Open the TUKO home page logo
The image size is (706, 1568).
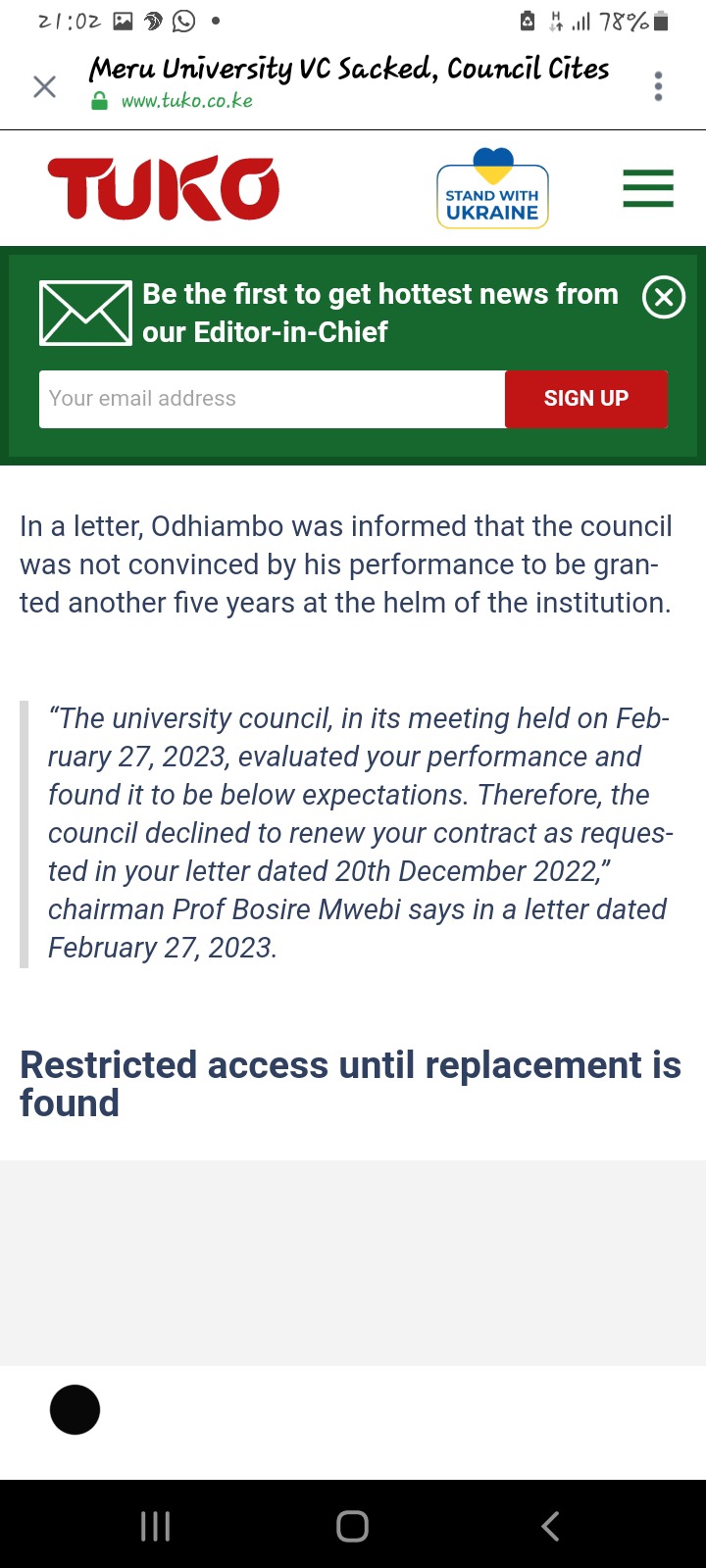pyautogui.click(x=164, y=188)
